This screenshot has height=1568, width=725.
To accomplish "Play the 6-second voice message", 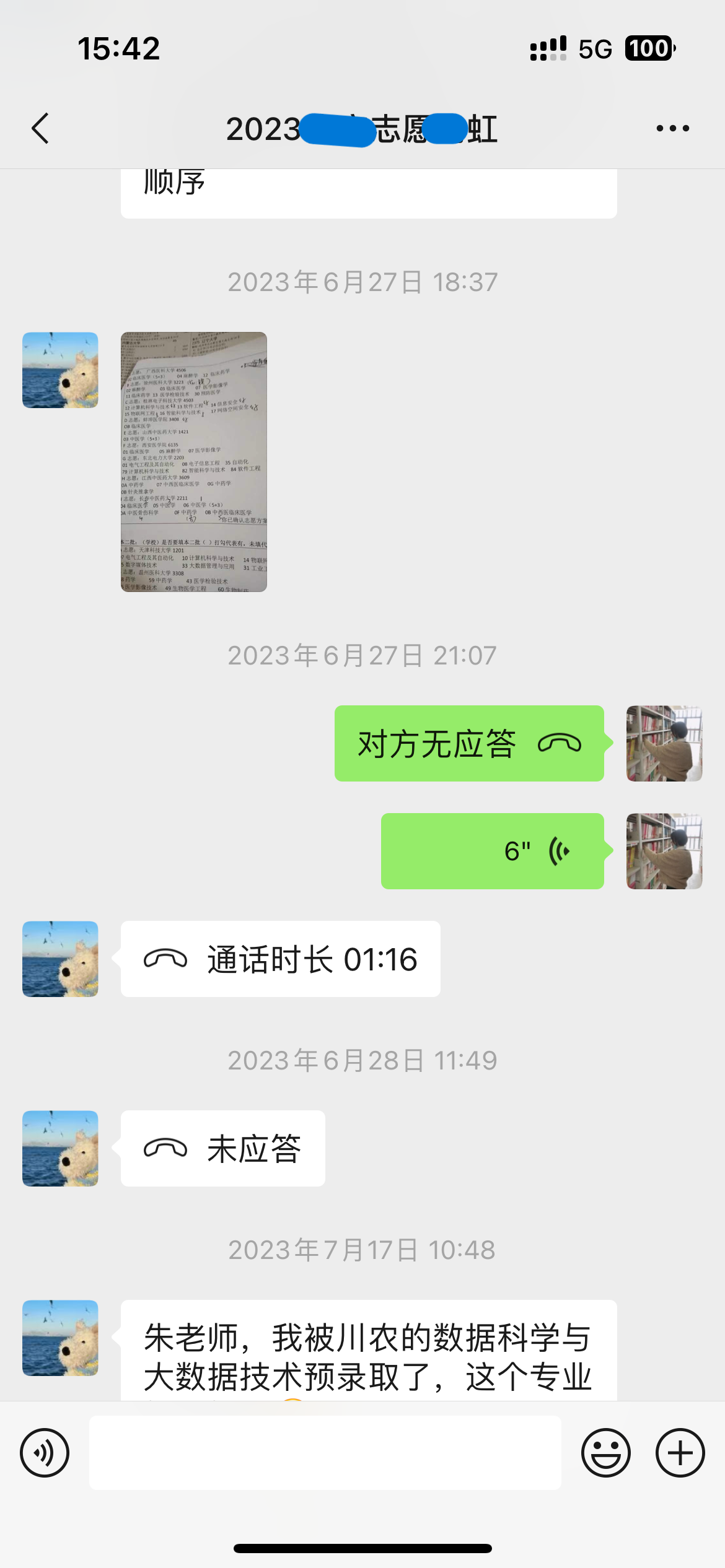I will [x=493, y=851].
